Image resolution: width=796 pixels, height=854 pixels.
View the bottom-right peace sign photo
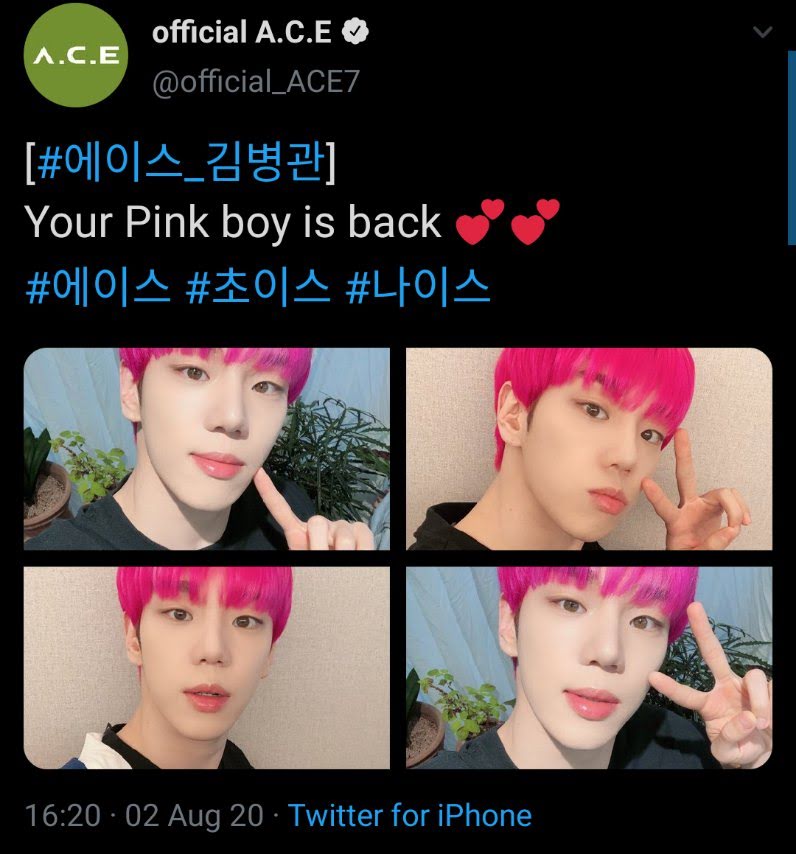[x=589, y=667]
